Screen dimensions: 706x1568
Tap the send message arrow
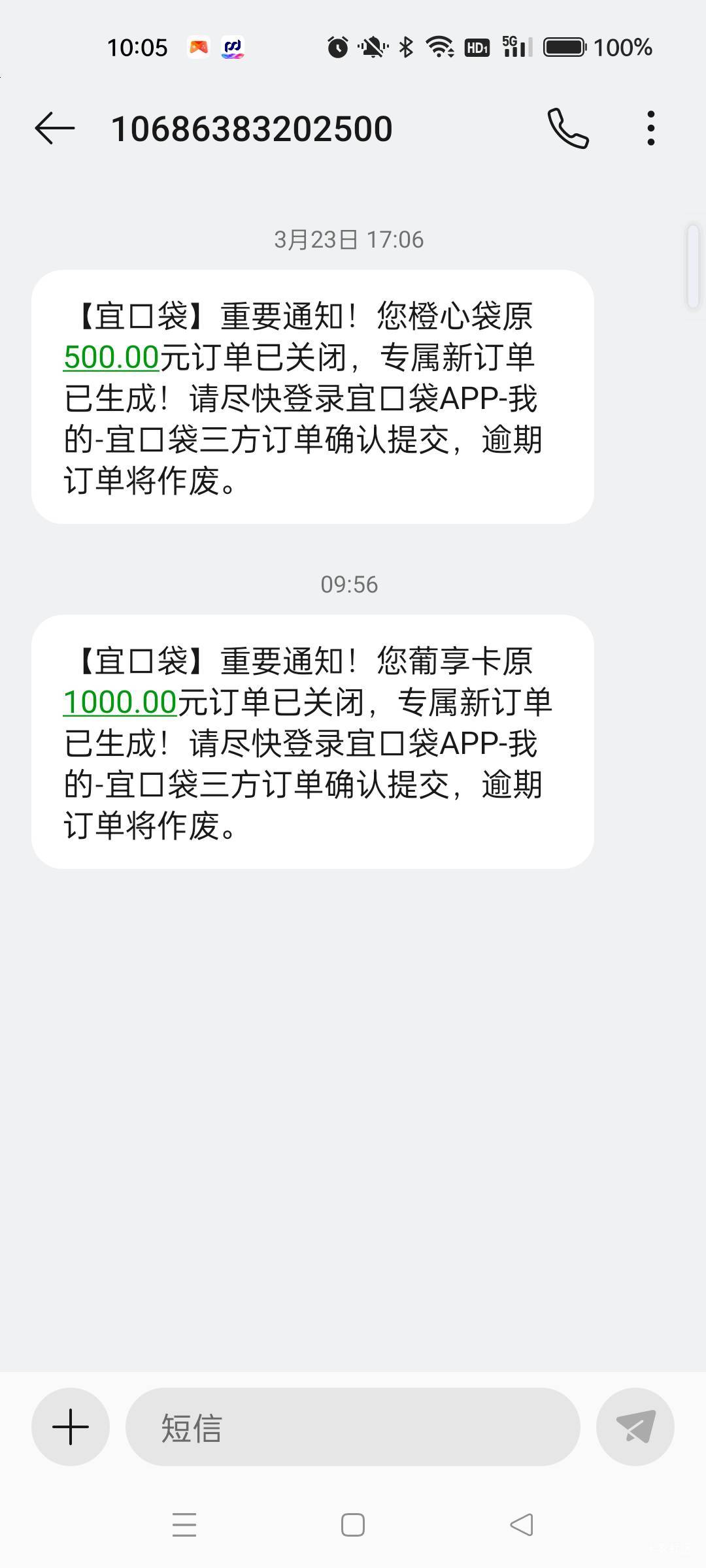pyautogui.click(x=635, y=1426)
